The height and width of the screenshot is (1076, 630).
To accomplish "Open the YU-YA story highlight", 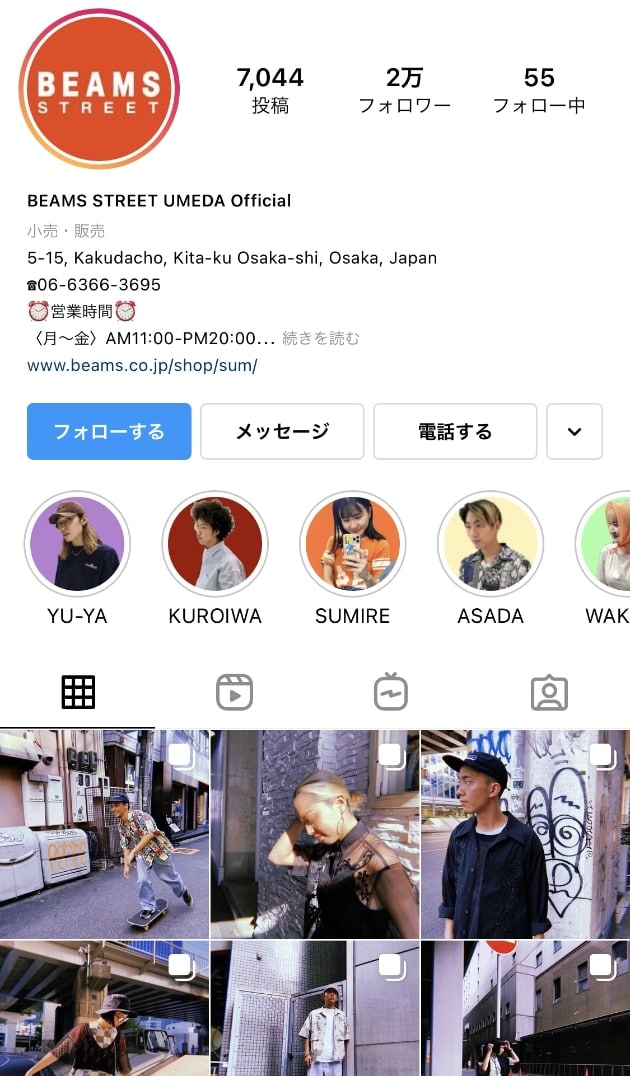I will [77, 544].
